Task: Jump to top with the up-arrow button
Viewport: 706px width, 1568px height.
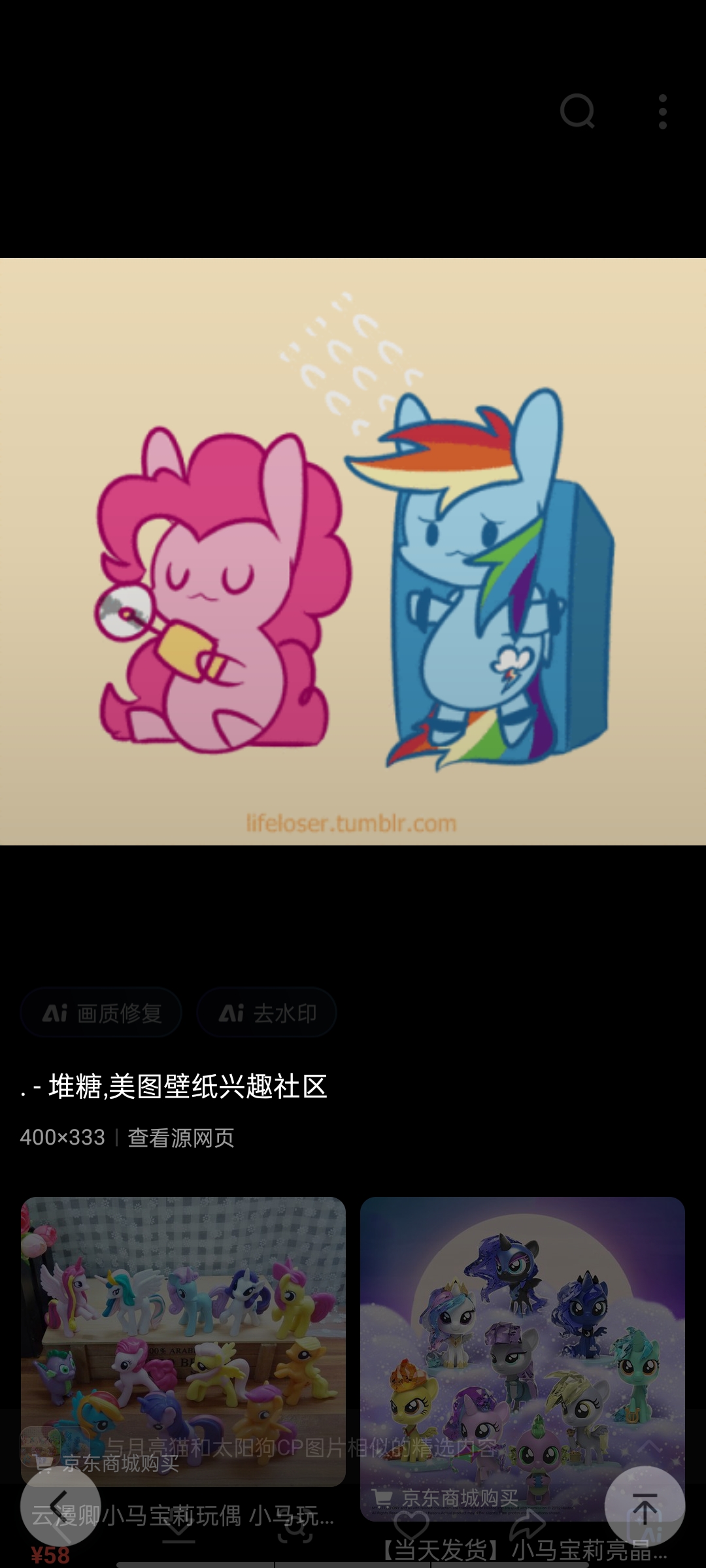Action: tap(645, 1505)
